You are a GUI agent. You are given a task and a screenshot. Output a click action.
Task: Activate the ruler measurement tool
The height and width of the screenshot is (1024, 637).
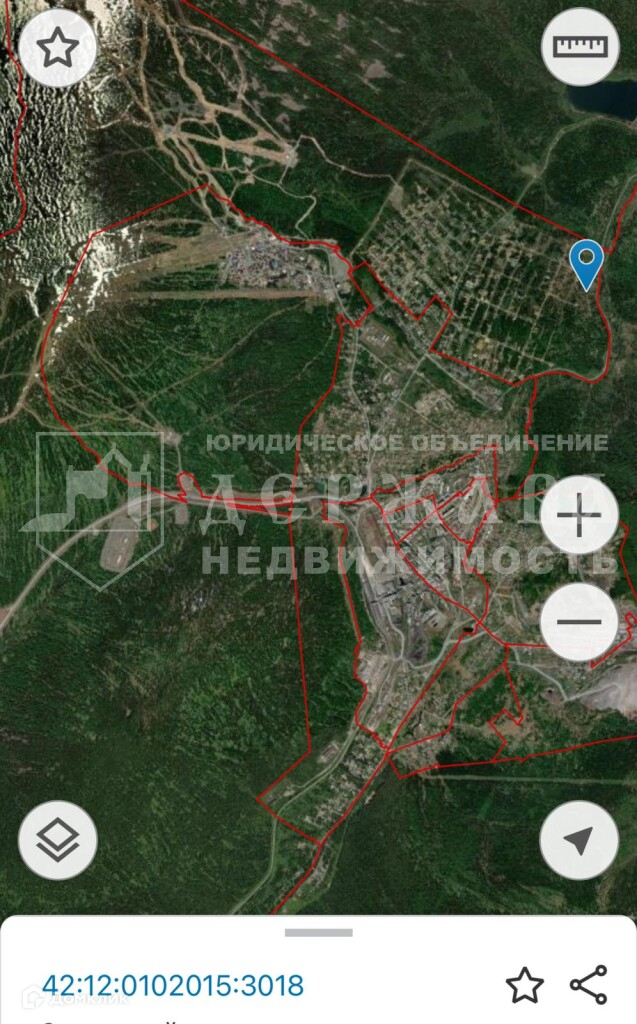[580, 47]
